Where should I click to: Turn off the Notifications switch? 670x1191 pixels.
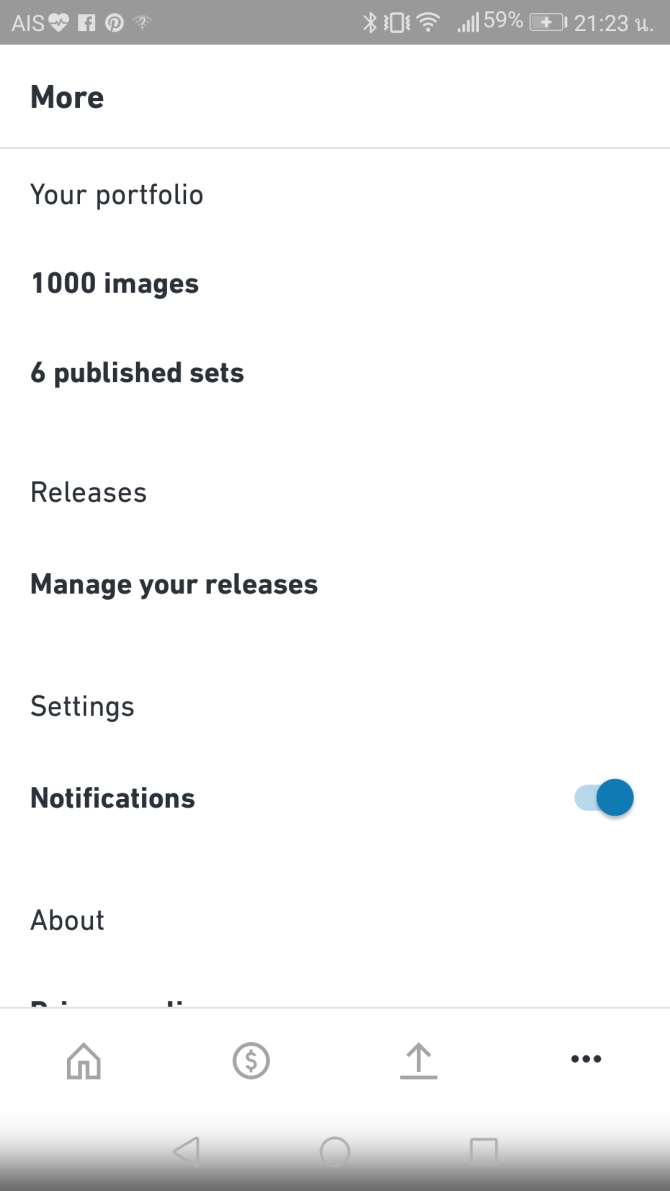pos(605,798)
